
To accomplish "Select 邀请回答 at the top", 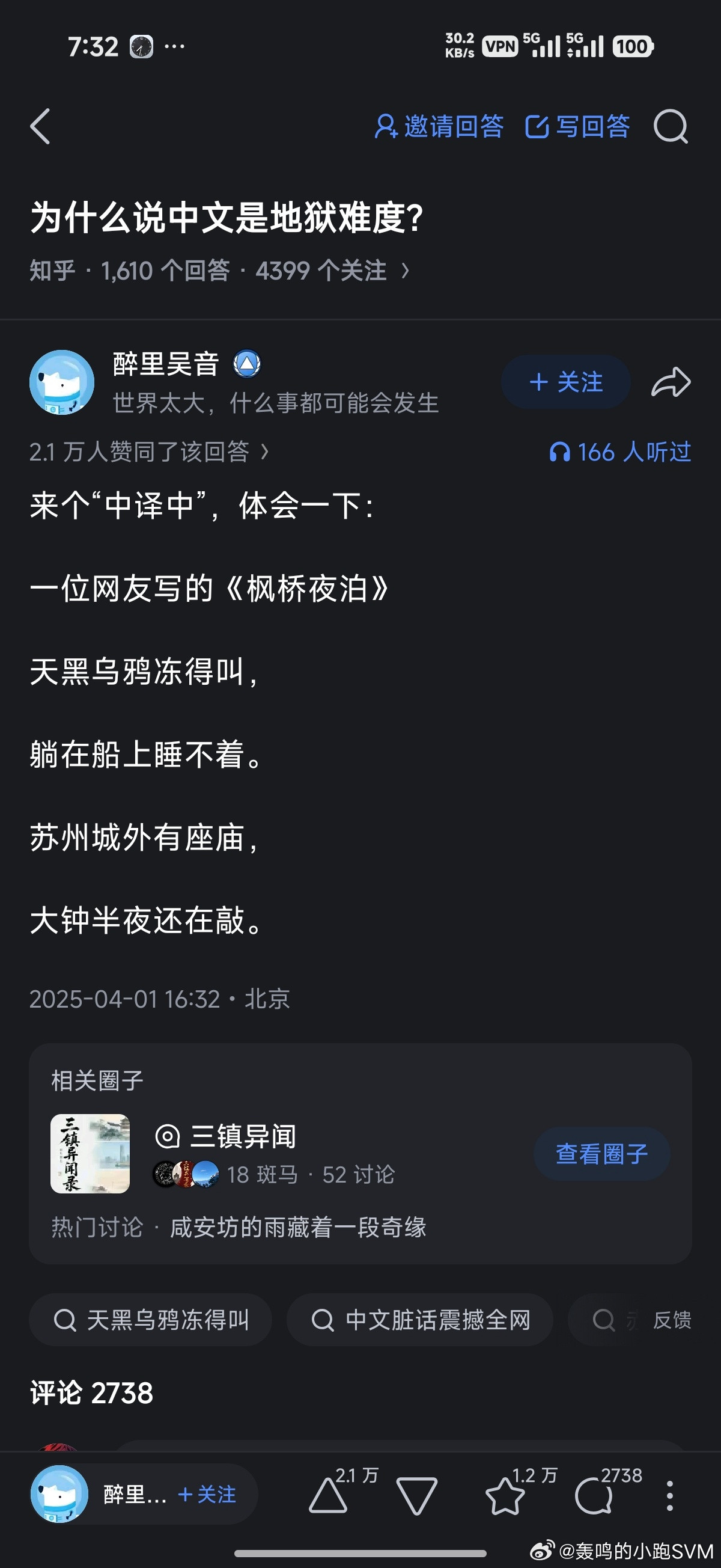I will coord(440,127).
